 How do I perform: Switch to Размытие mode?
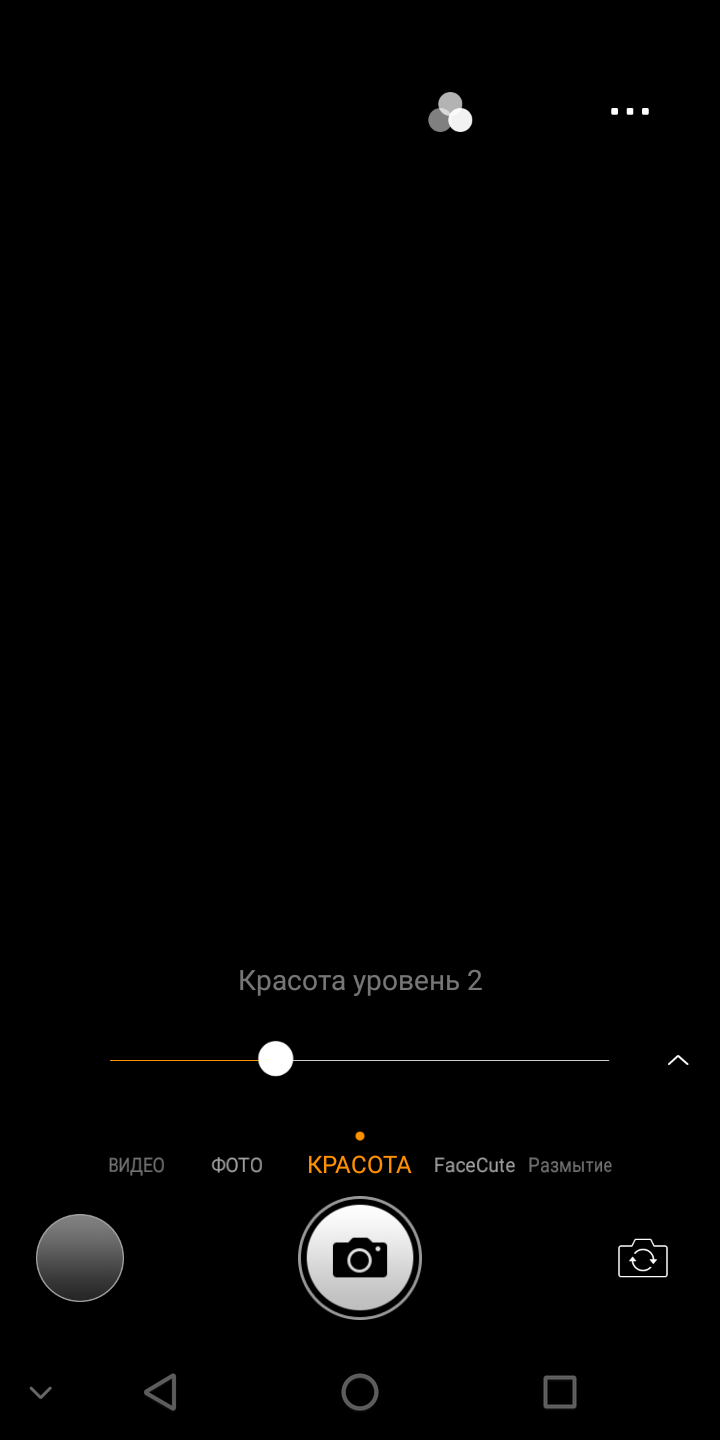click(x=570, y=1165)
